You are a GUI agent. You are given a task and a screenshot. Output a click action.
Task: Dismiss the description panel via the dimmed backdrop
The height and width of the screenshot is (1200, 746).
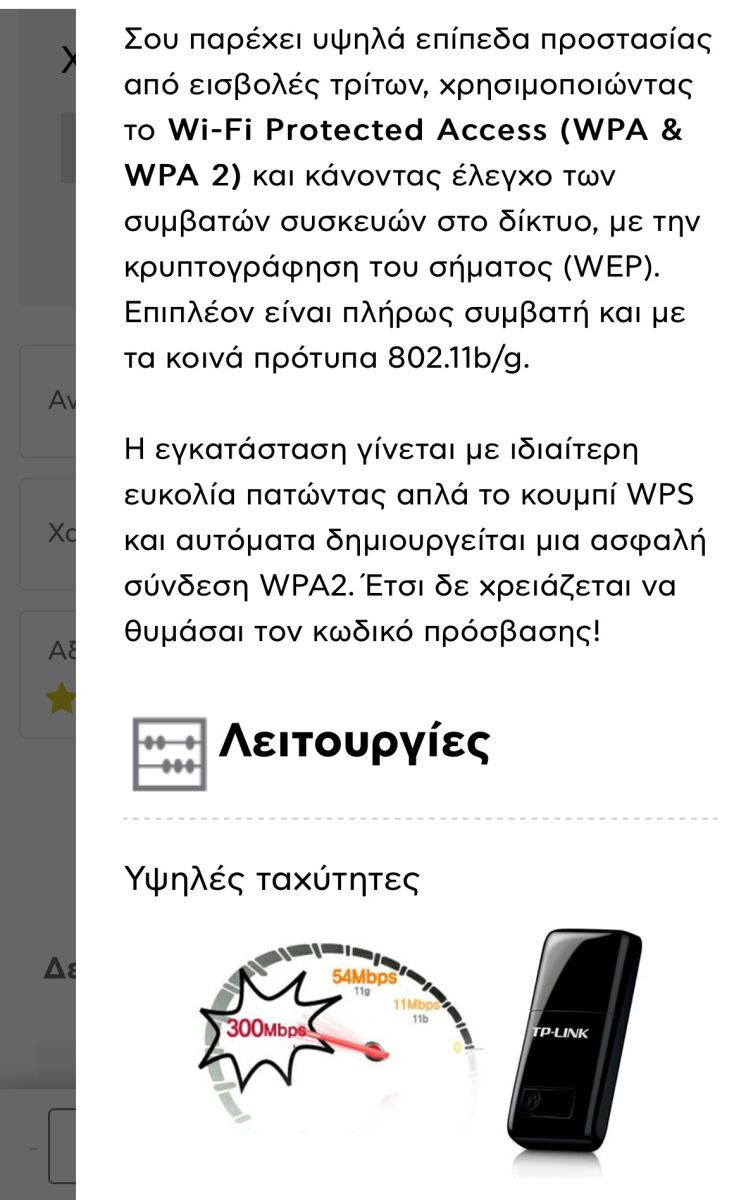(x=37, y=600)
